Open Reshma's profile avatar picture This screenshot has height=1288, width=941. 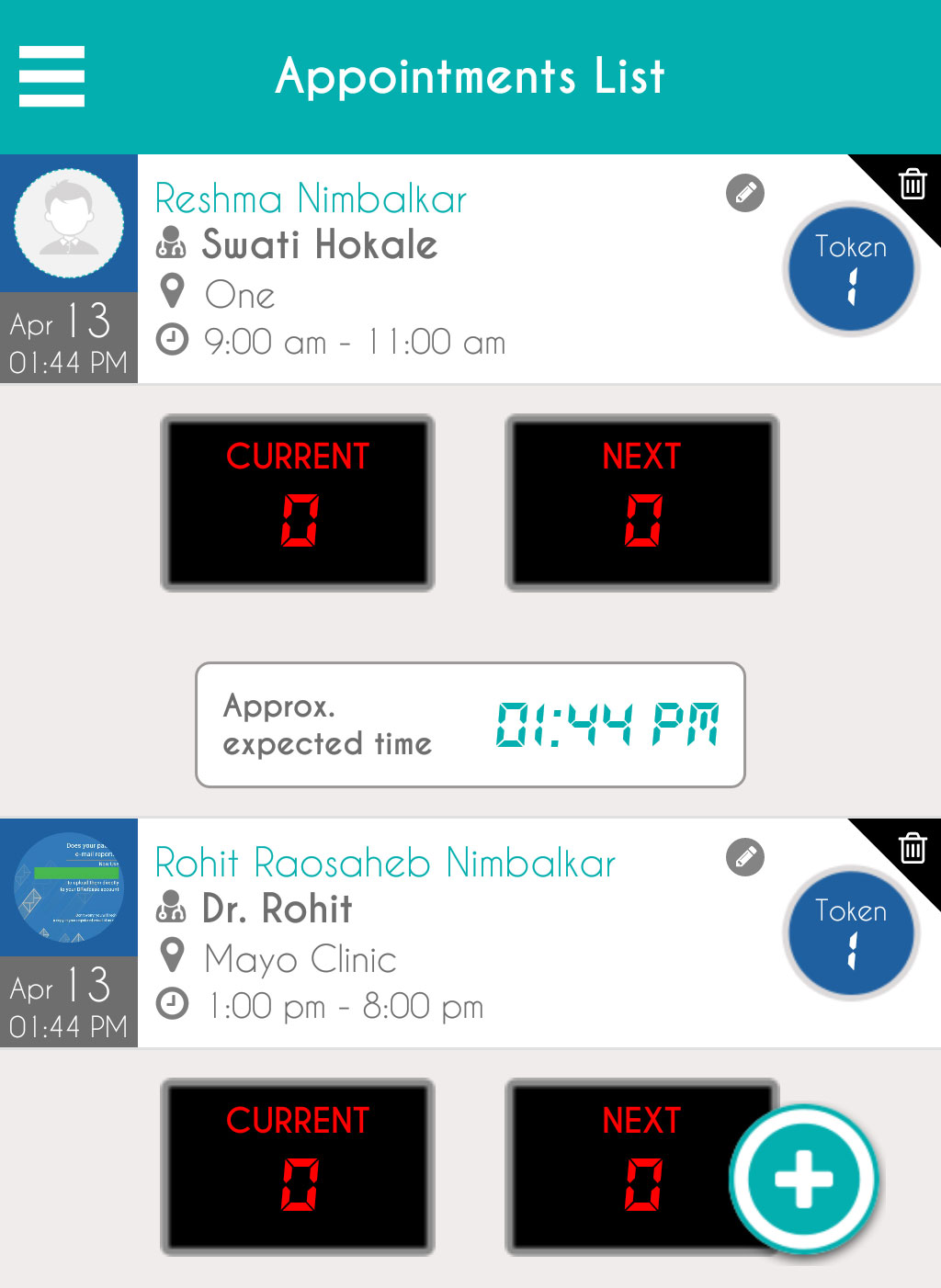[x=69, y=221]
